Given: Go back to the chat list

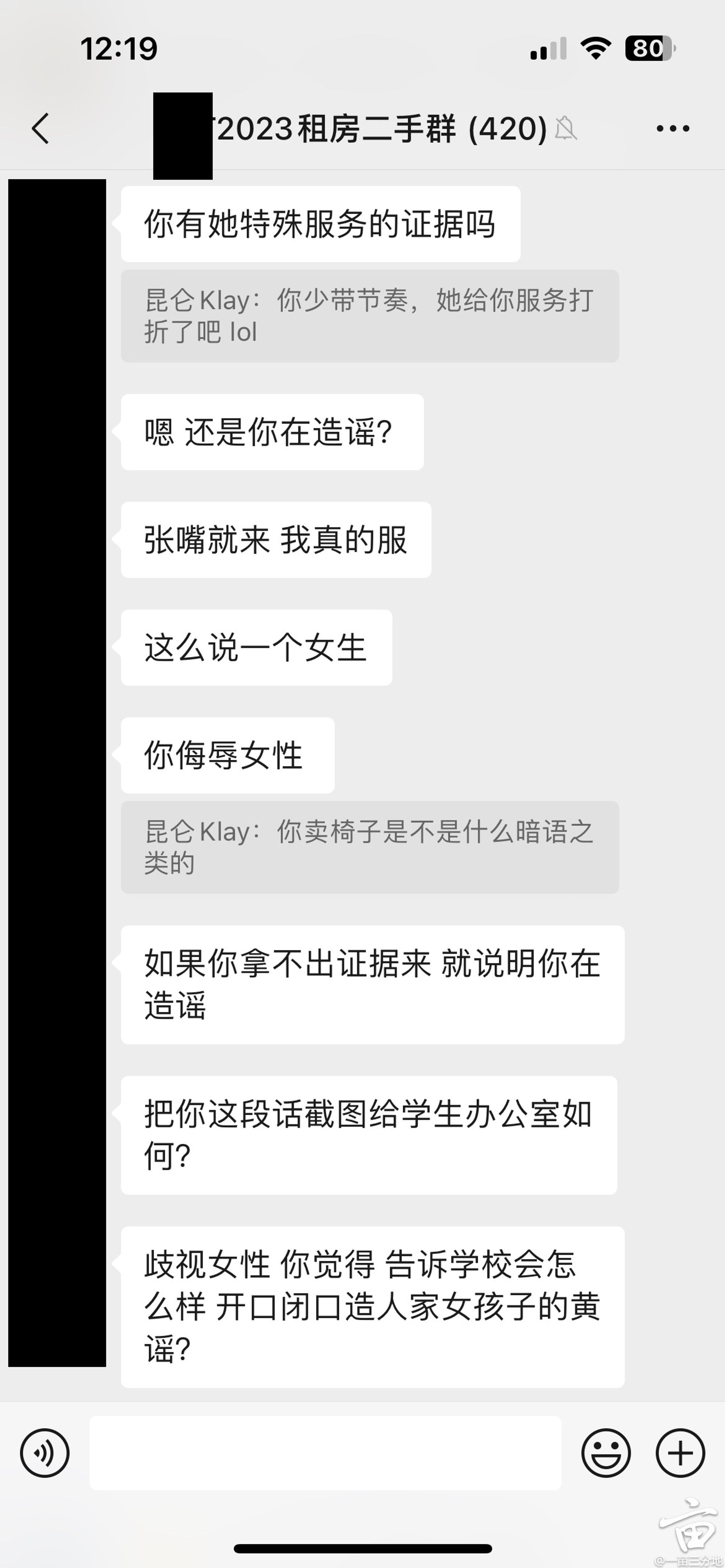Looking at the screenshot, I should (x=40, y=129).
